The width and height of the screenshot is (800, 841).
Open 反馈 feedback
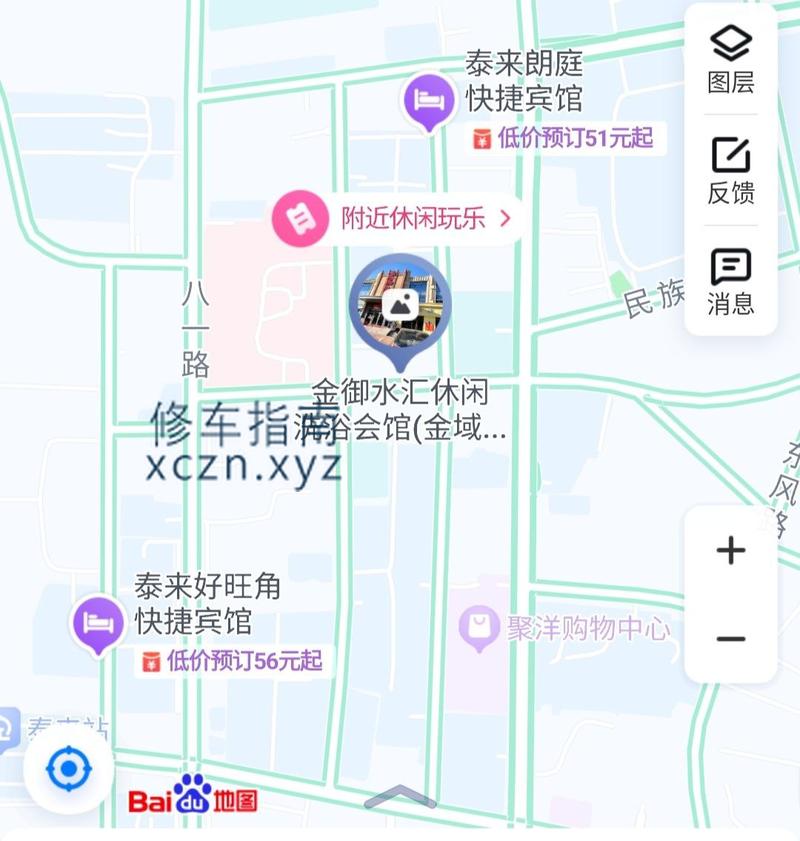tap(730, 170)
